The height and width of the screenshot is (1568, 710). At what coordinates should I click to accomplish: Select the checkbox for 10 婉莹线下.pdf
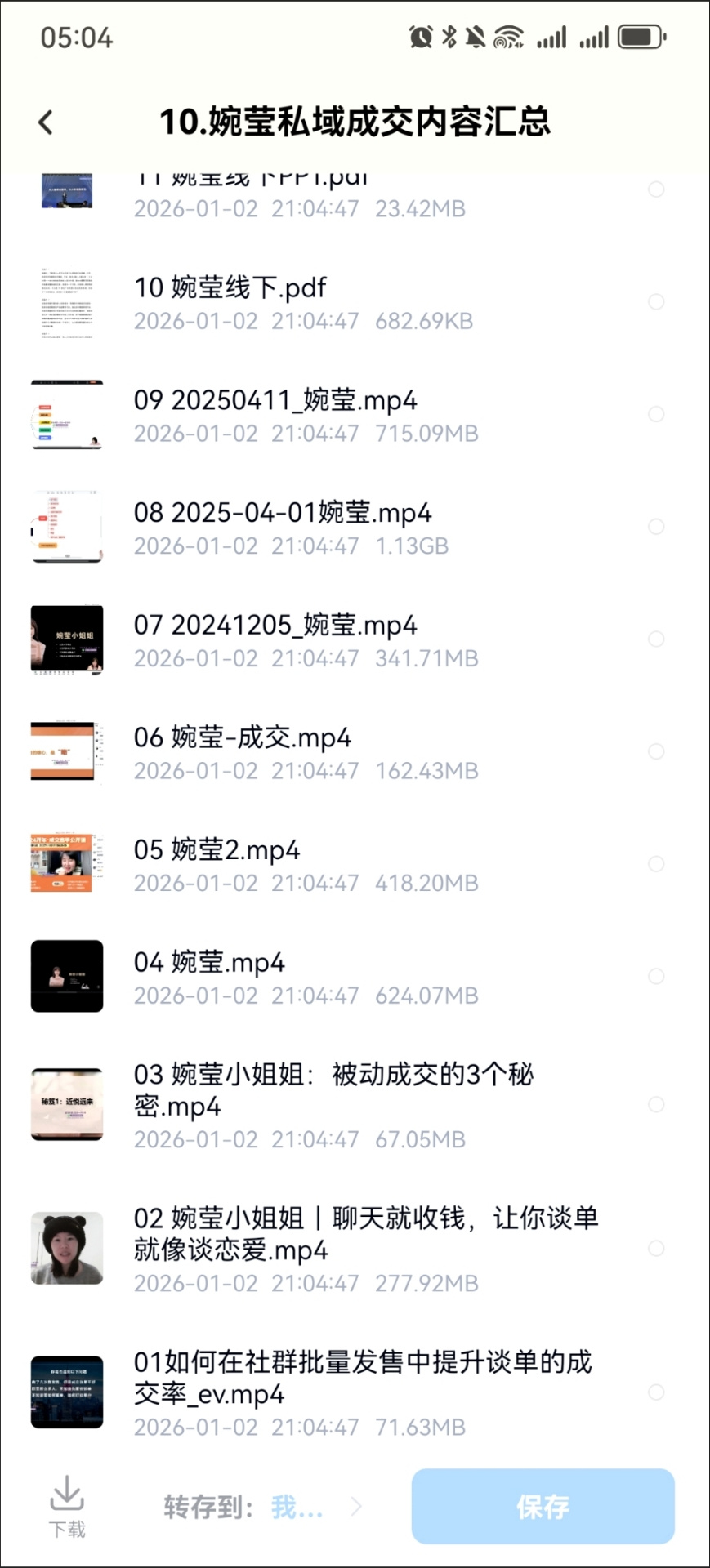tap(656, 302)
